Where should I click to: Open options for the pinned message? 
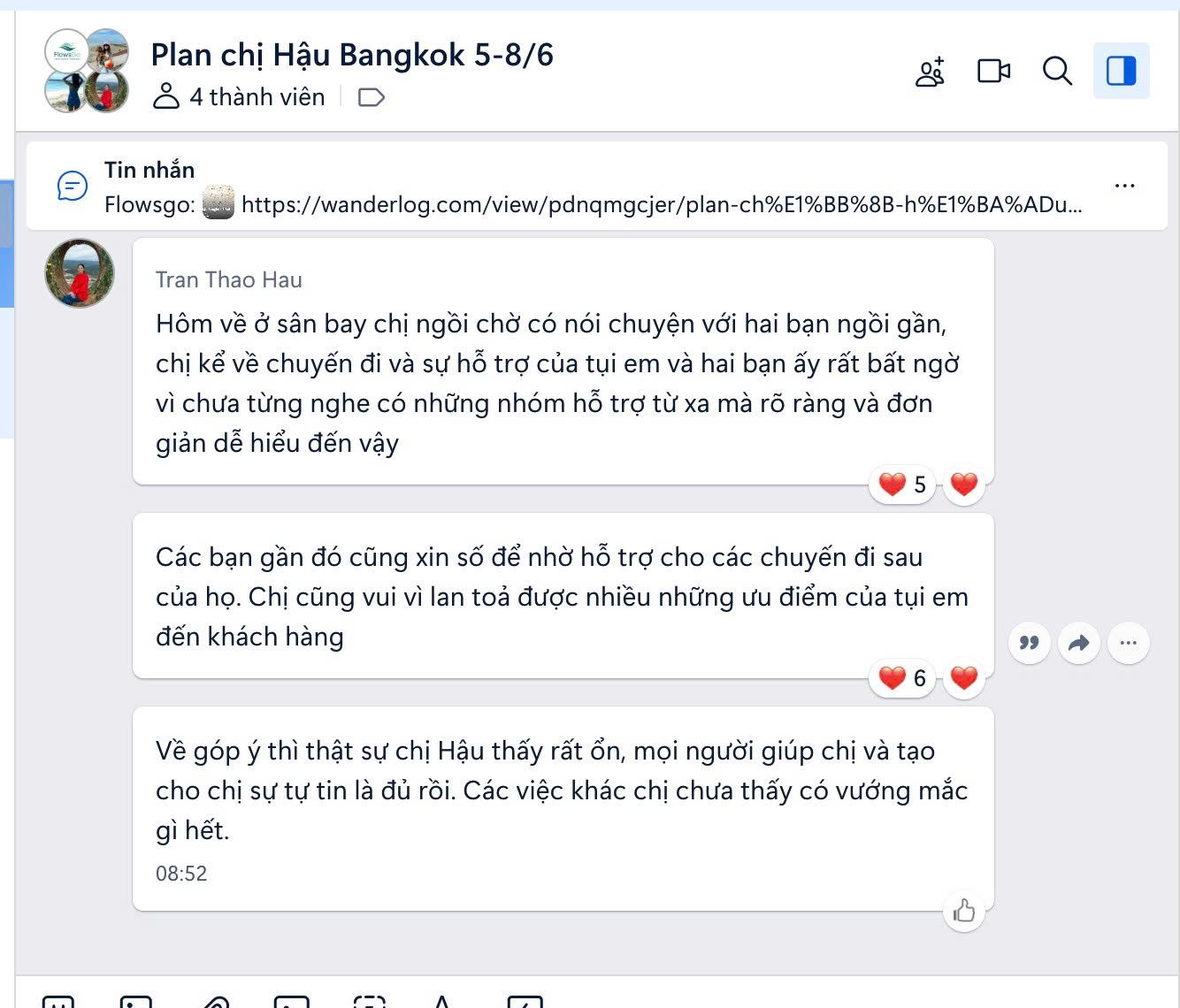[x=1124, y=186]
